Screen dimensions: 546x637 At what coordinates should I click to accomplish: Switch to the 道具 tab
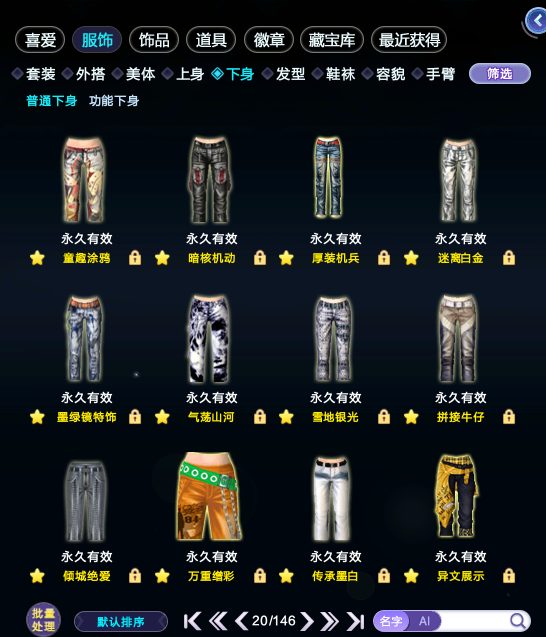click(x=211, y=40)
